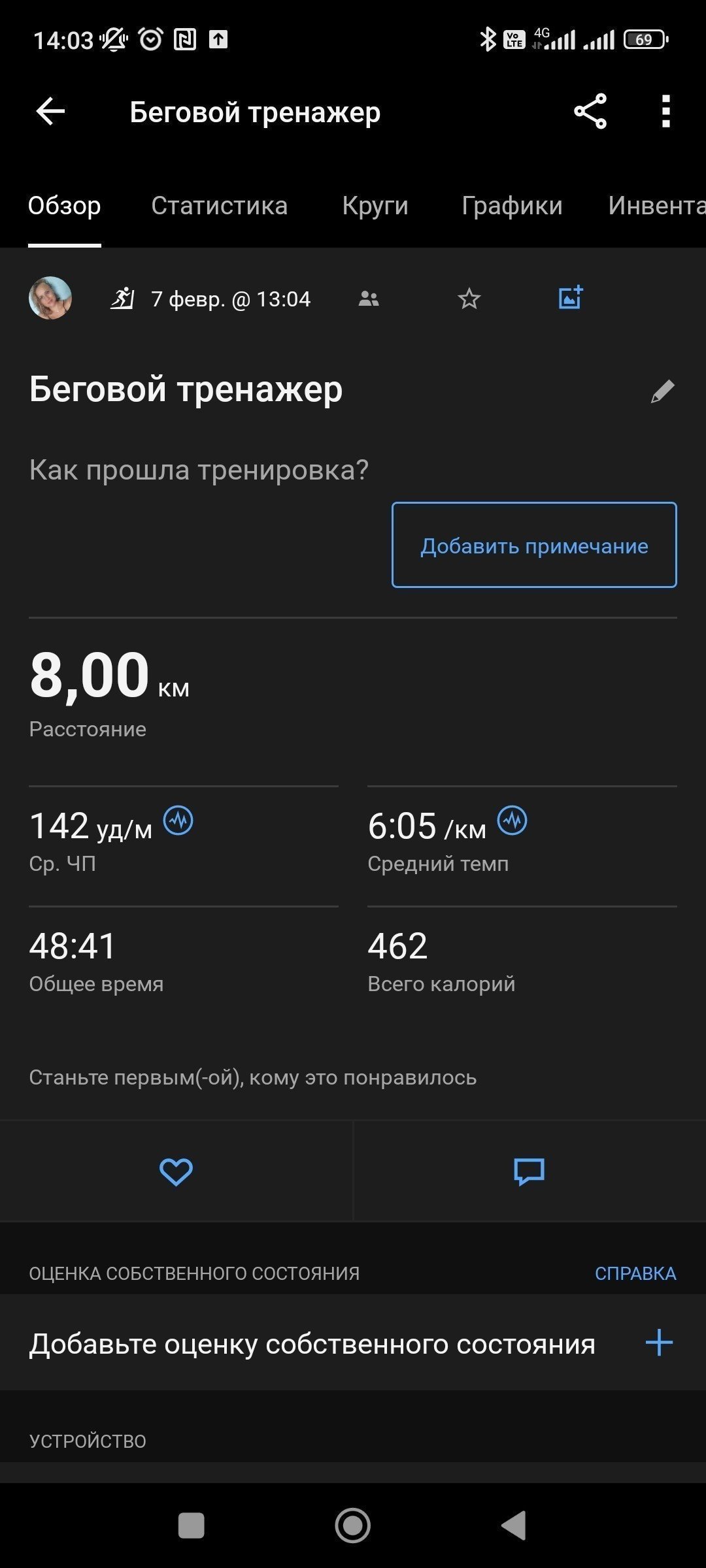Add a photo to the activity

[571, 298]
